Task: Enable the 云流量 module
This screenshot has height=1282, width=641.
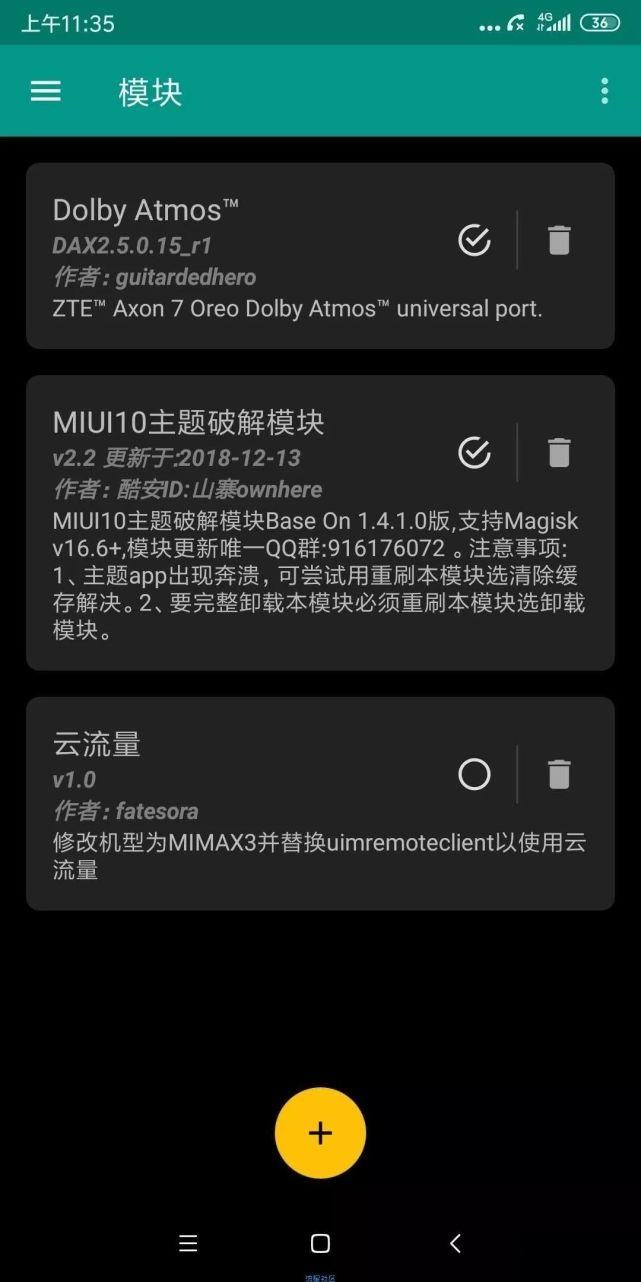Action: pyautogui.click(x=474, y=774)
